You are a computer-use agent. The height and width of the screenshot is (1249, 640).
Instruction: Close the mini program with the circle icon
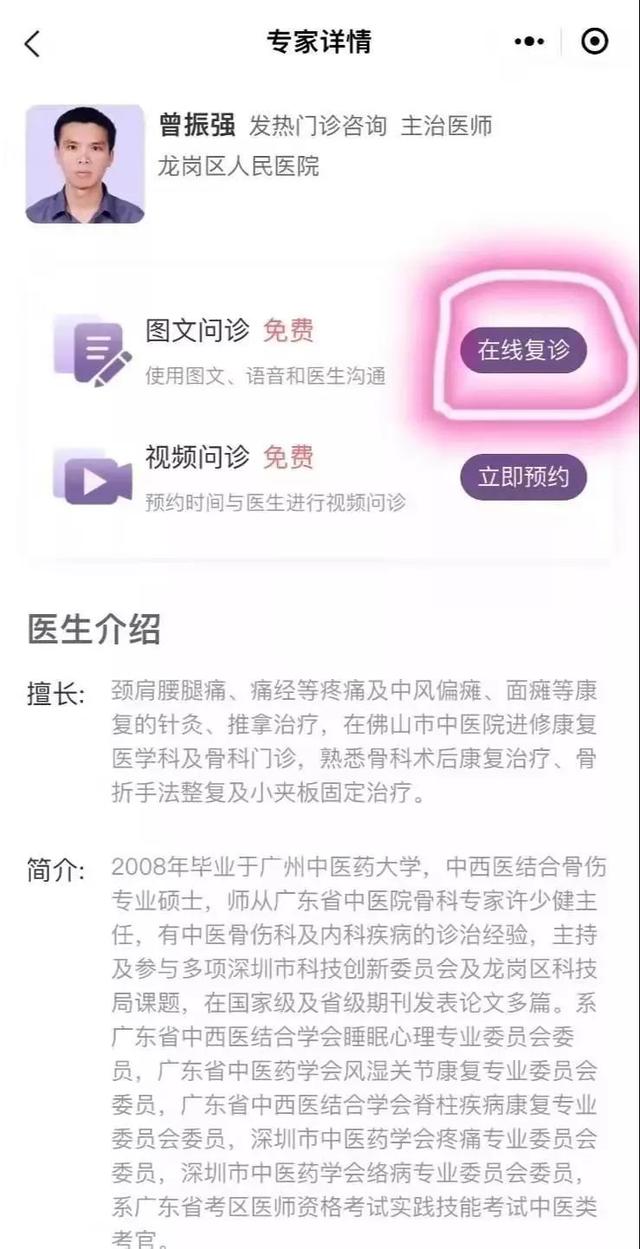(x=595, y=42)
